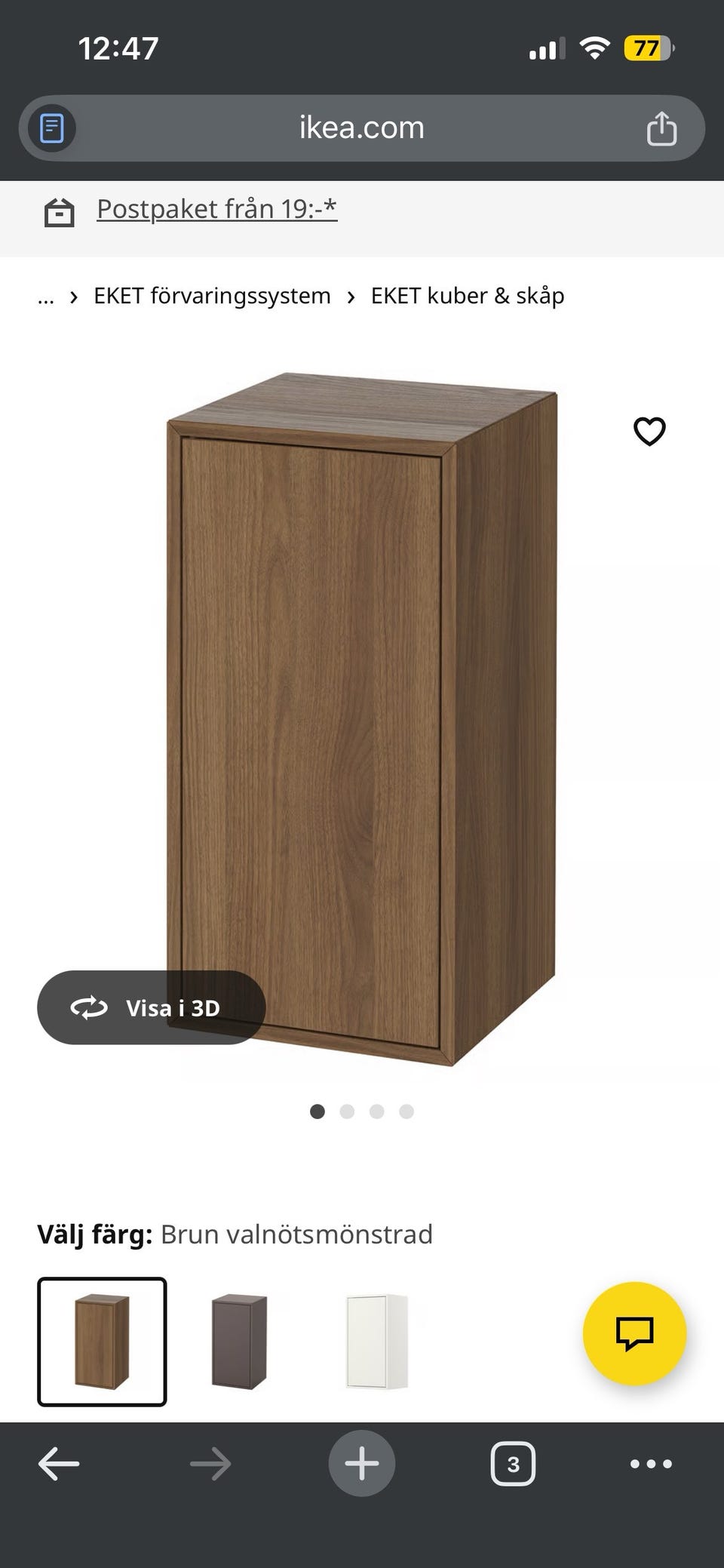Expand the collapsed breadcrumb ellipsis
Viewport: 724px width, 1568px height.
[x=46, y=296]
